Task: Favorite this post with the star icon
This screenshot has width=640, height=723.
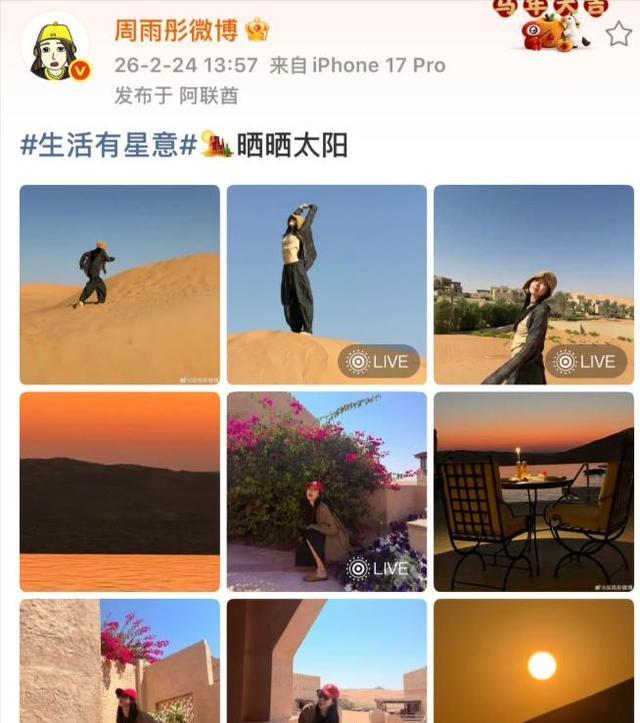Action: 617,34
